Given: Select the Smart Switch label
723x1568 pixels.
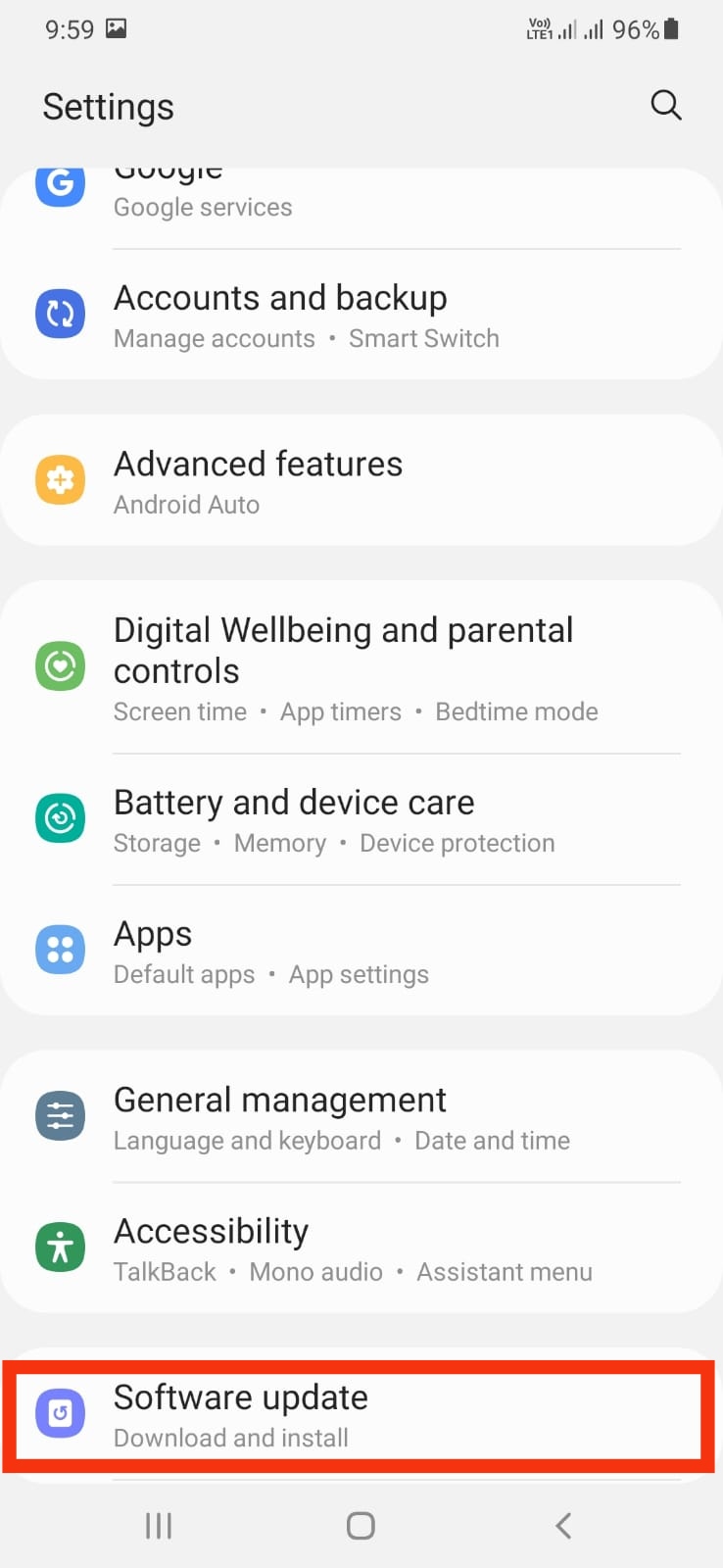Looking at the screenshot, I should pyautogui.click(x=423, y=338).
